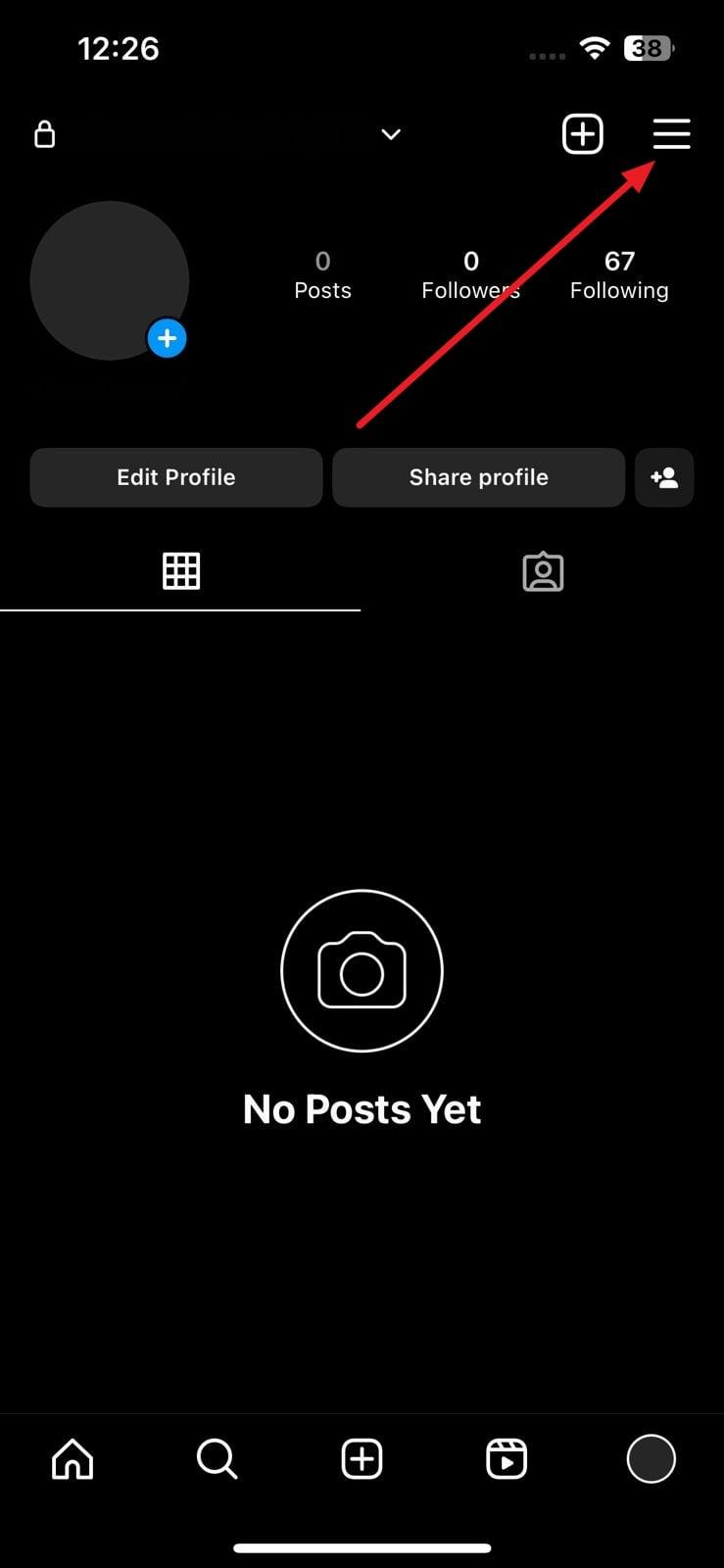The height and width of the screenshot is (1568, 724).
Task: Open the add-people suggestion icon beside Share profile
Action: [x=664, y=477]
